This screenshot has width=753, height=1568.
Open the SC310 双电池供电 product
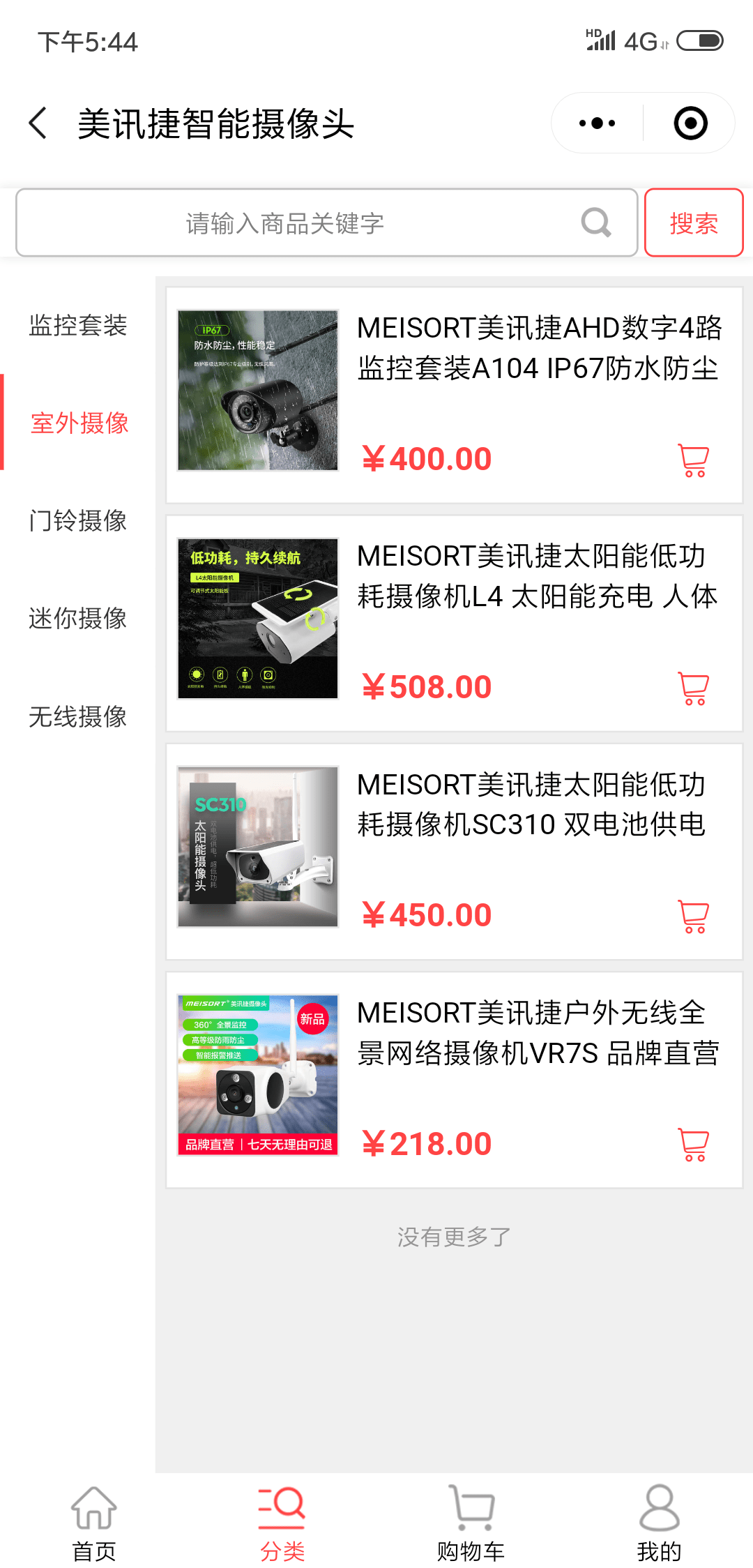[x=454, y=852]
